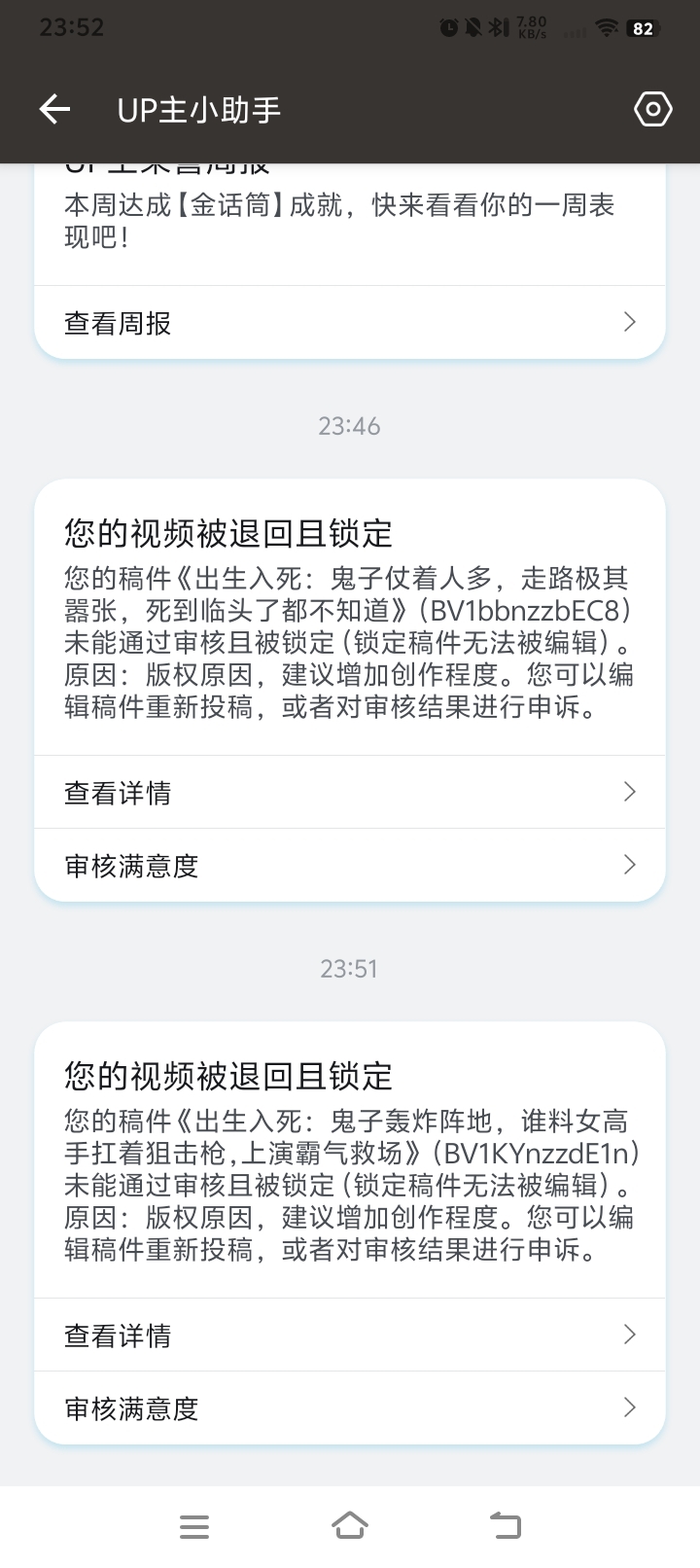The height and width of the screenshot is (1568, 700).
Task: Go back from UP主小助手
Action: click(54, 109)
